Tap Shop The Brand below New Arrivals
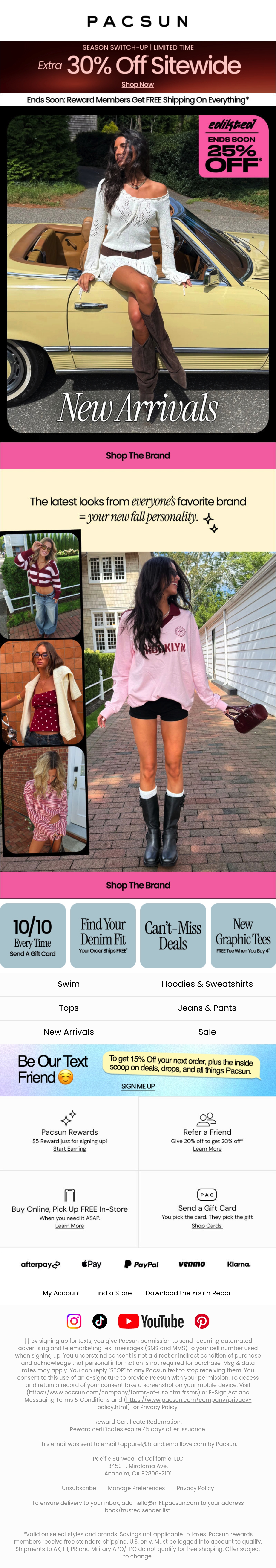The image size is (276, 1568). click(138, 455)
